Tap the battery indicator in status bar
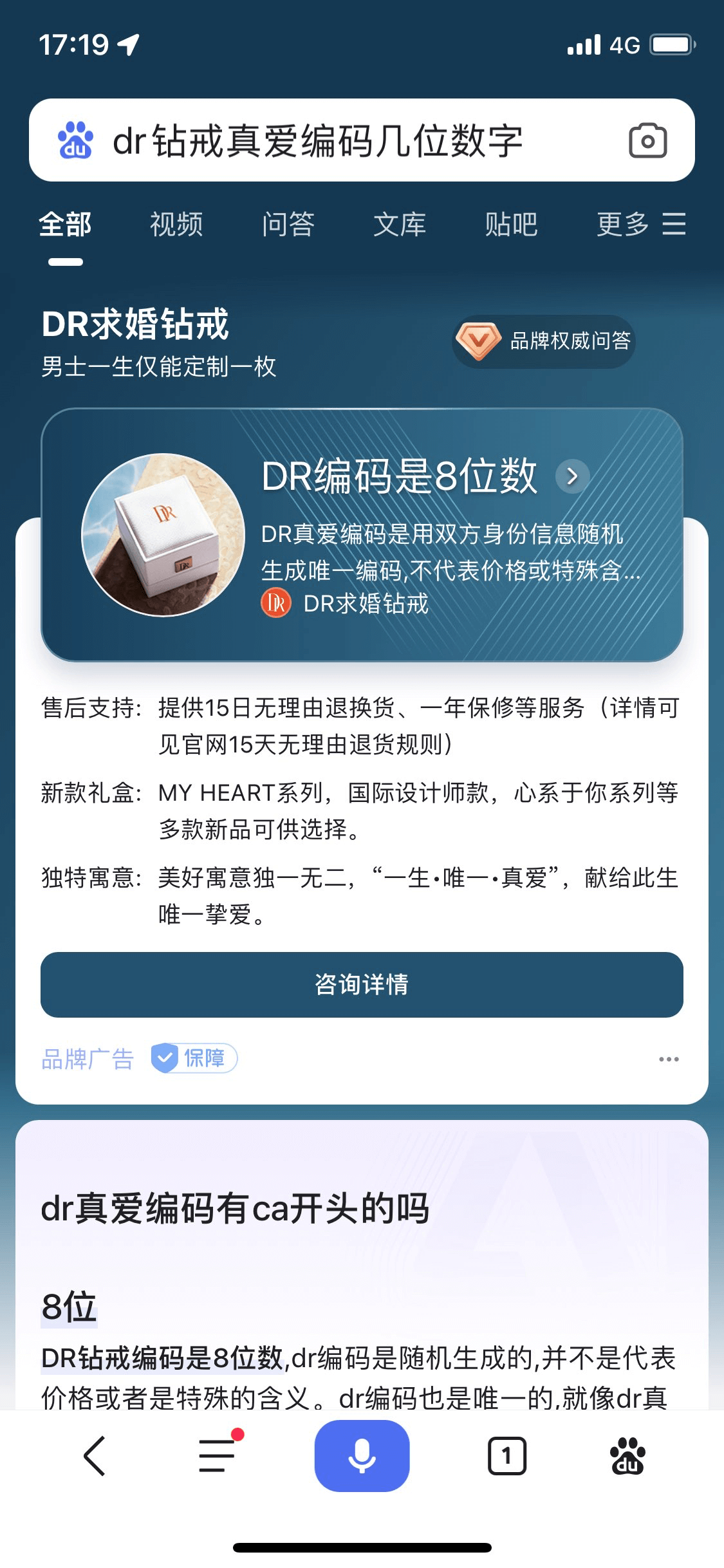The height and width of the screenshot is (1568, 724). [x=671, y=44]
